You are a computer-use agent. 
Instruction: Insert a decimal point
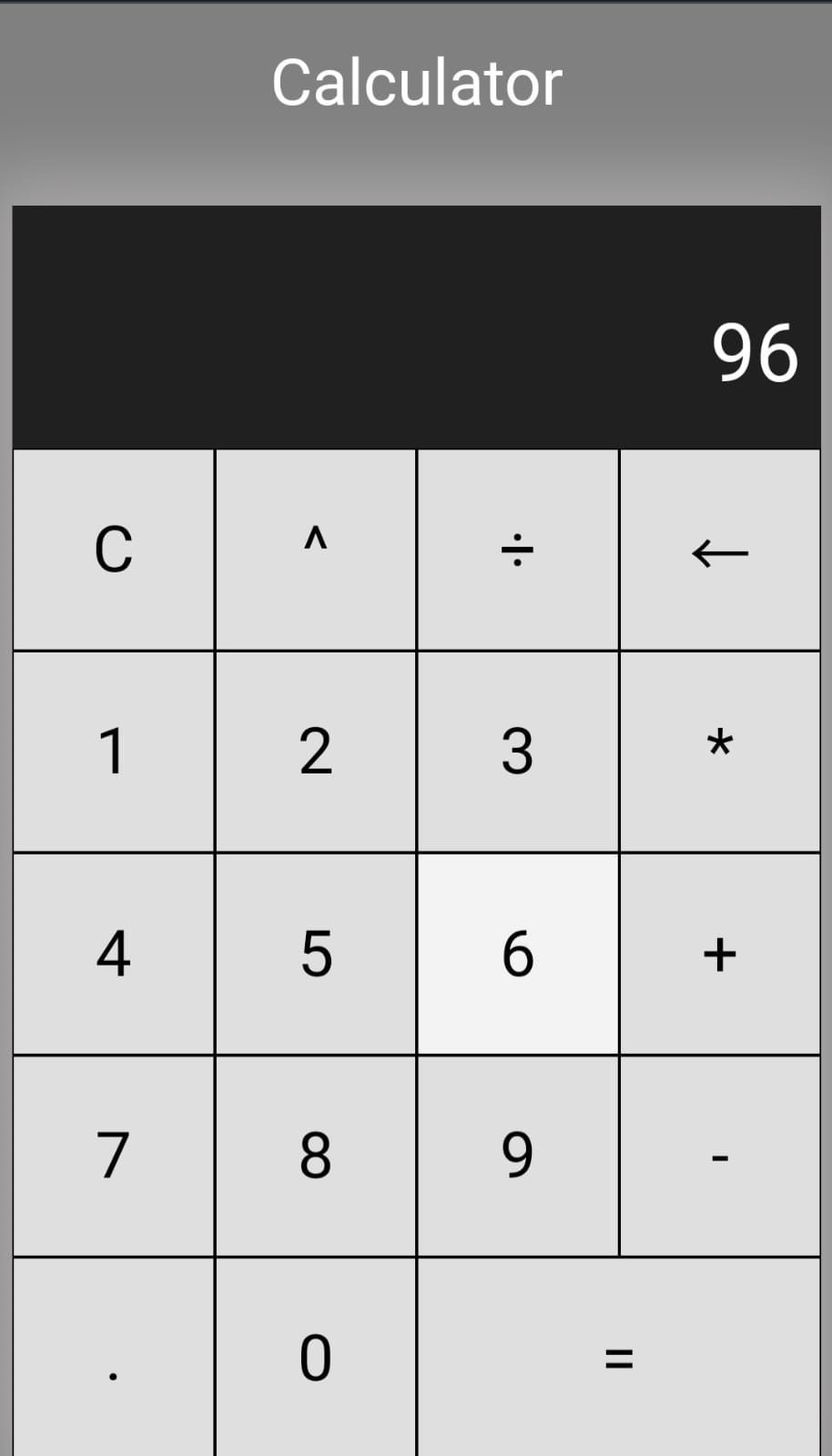(114, 1358)
